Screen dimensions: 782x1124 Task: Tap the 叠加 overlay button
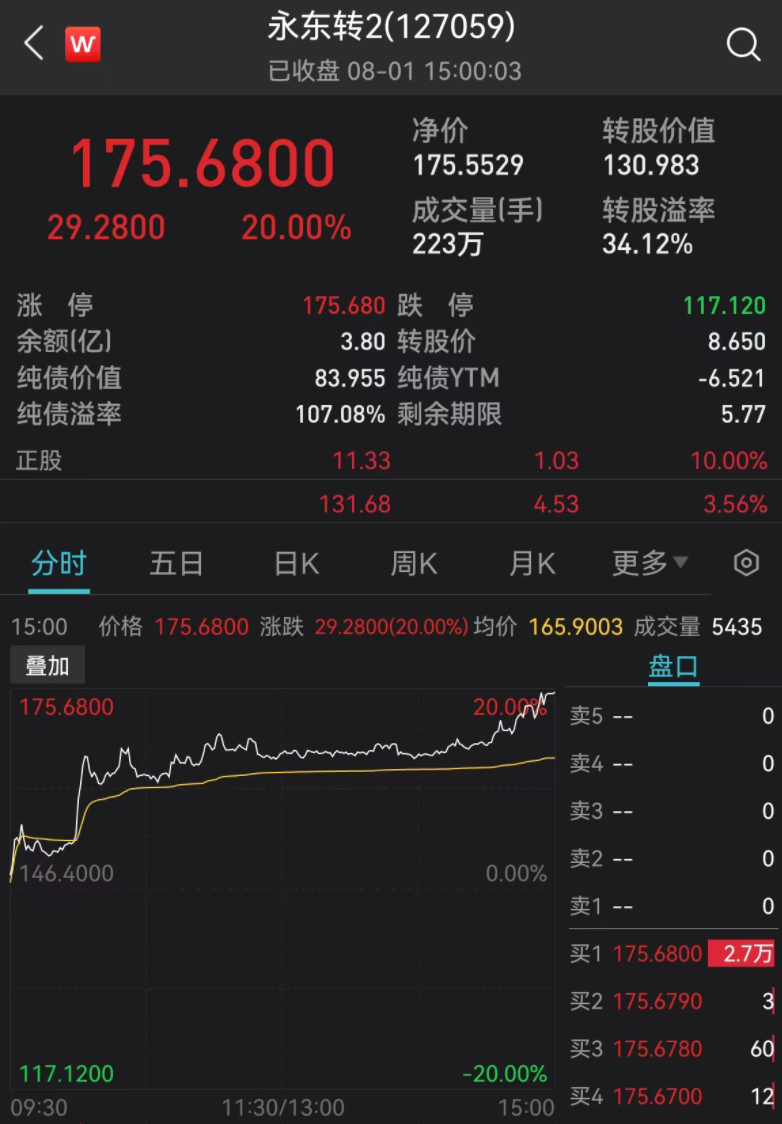47,664
